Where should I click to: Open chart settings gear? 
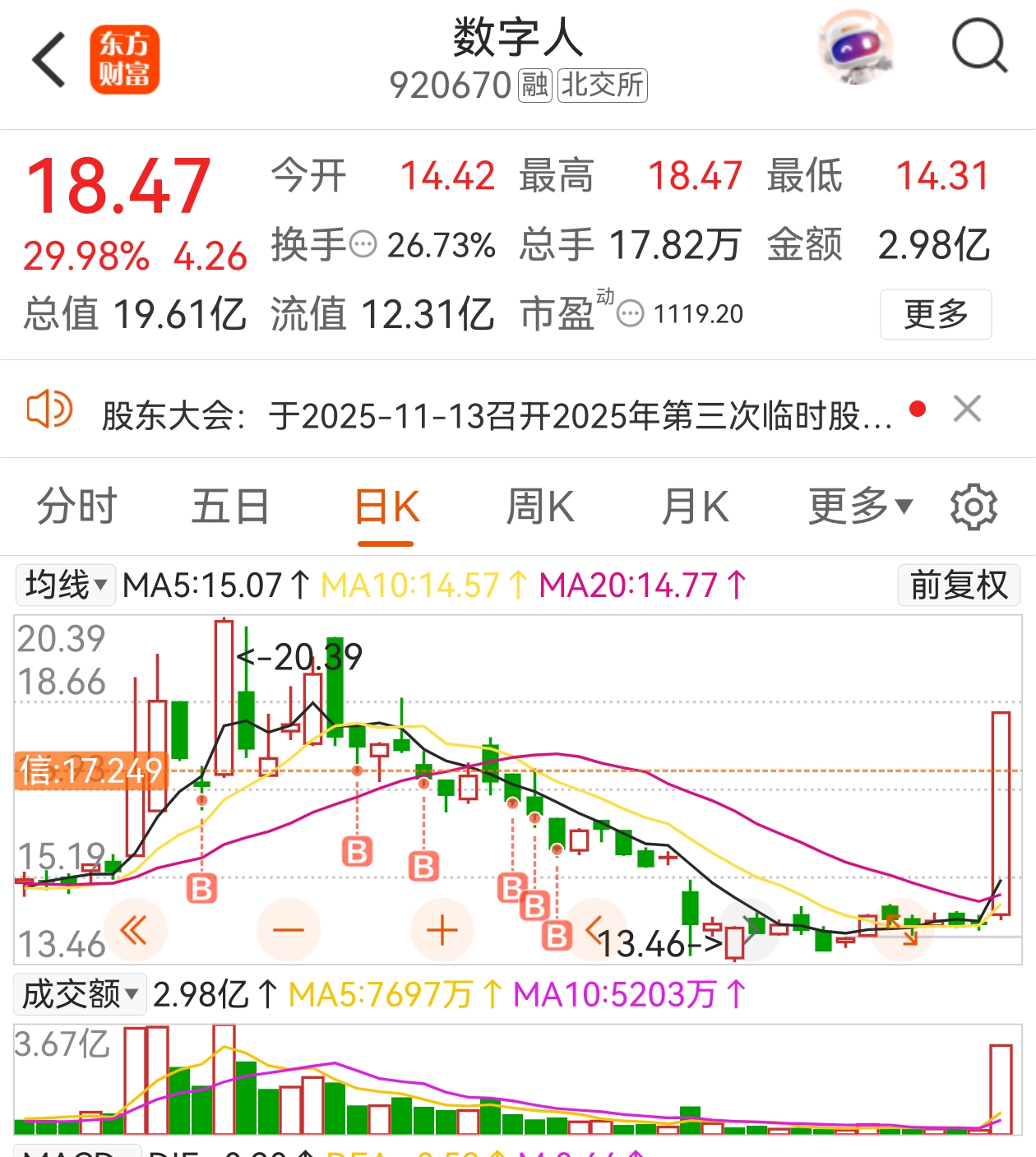coord(974,507)
